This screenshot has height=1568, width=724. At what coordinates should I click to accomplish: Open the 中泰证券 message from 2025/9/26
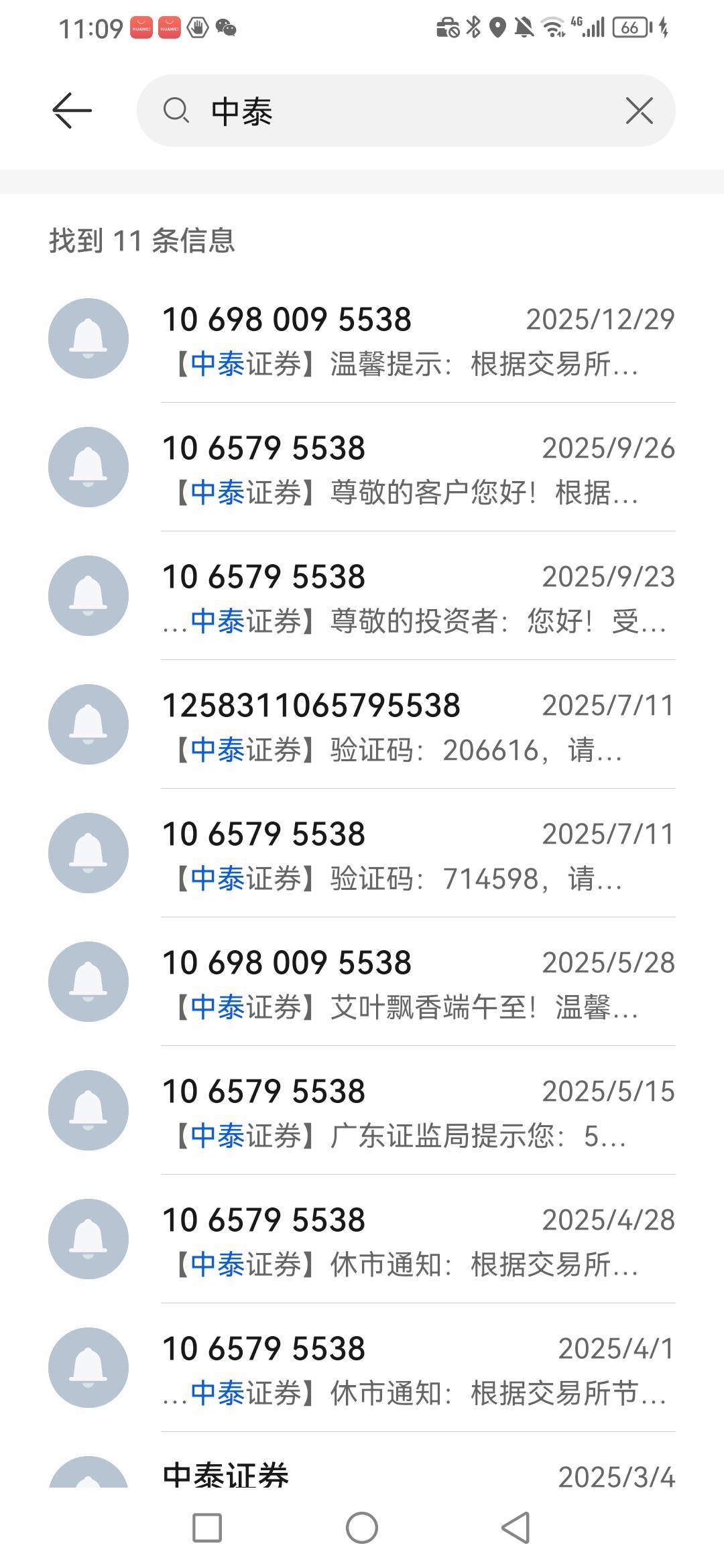417,469
